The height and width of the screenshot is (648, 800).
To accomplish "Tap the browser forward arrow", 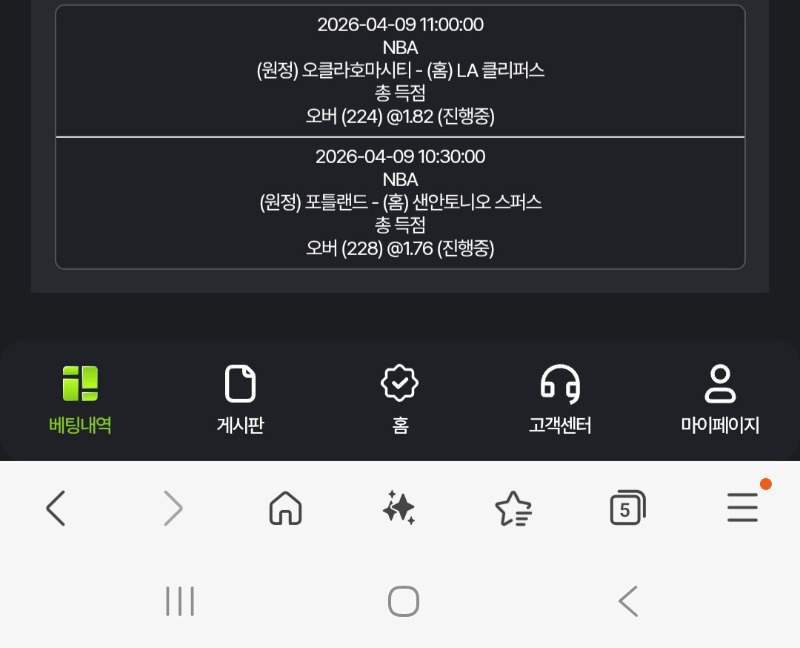I will (x=173, y=509).
